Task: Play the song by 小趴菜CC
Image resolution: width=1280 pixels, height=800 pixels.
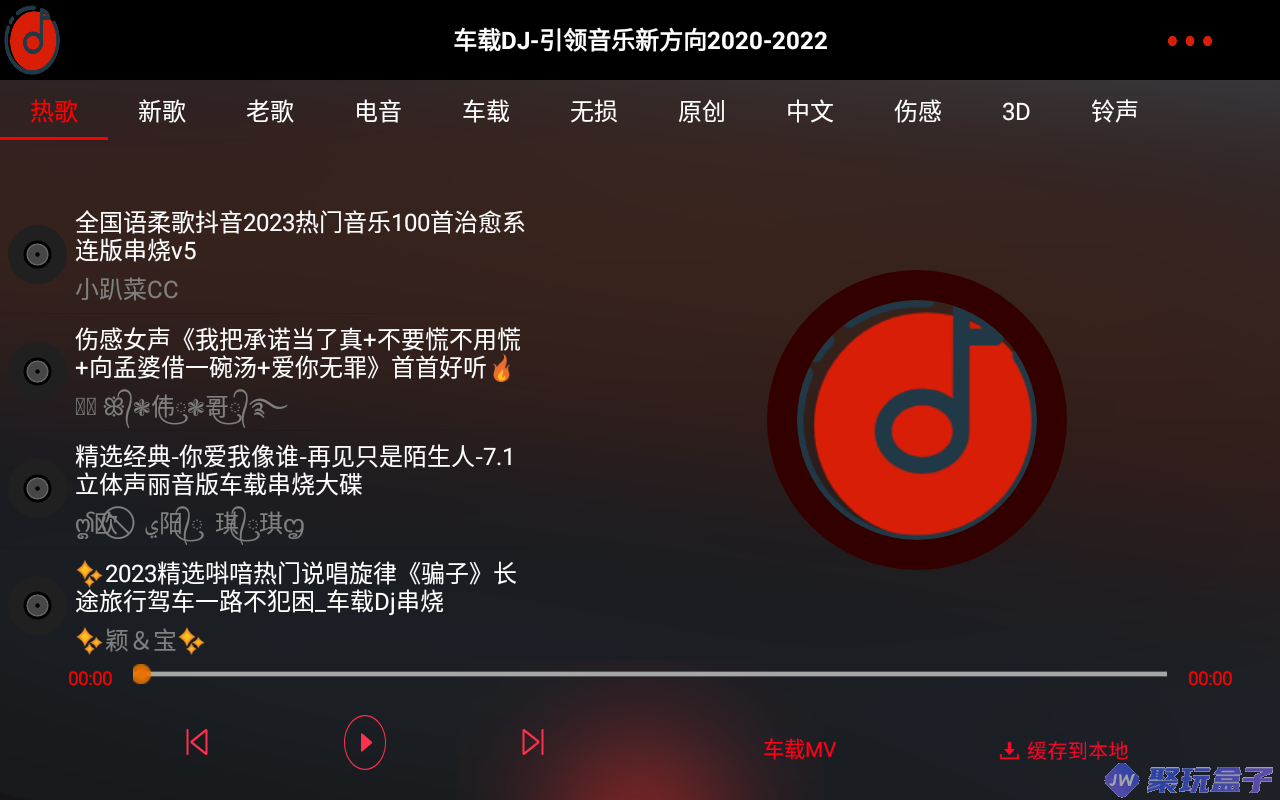Action: click(x=300, y=237)
